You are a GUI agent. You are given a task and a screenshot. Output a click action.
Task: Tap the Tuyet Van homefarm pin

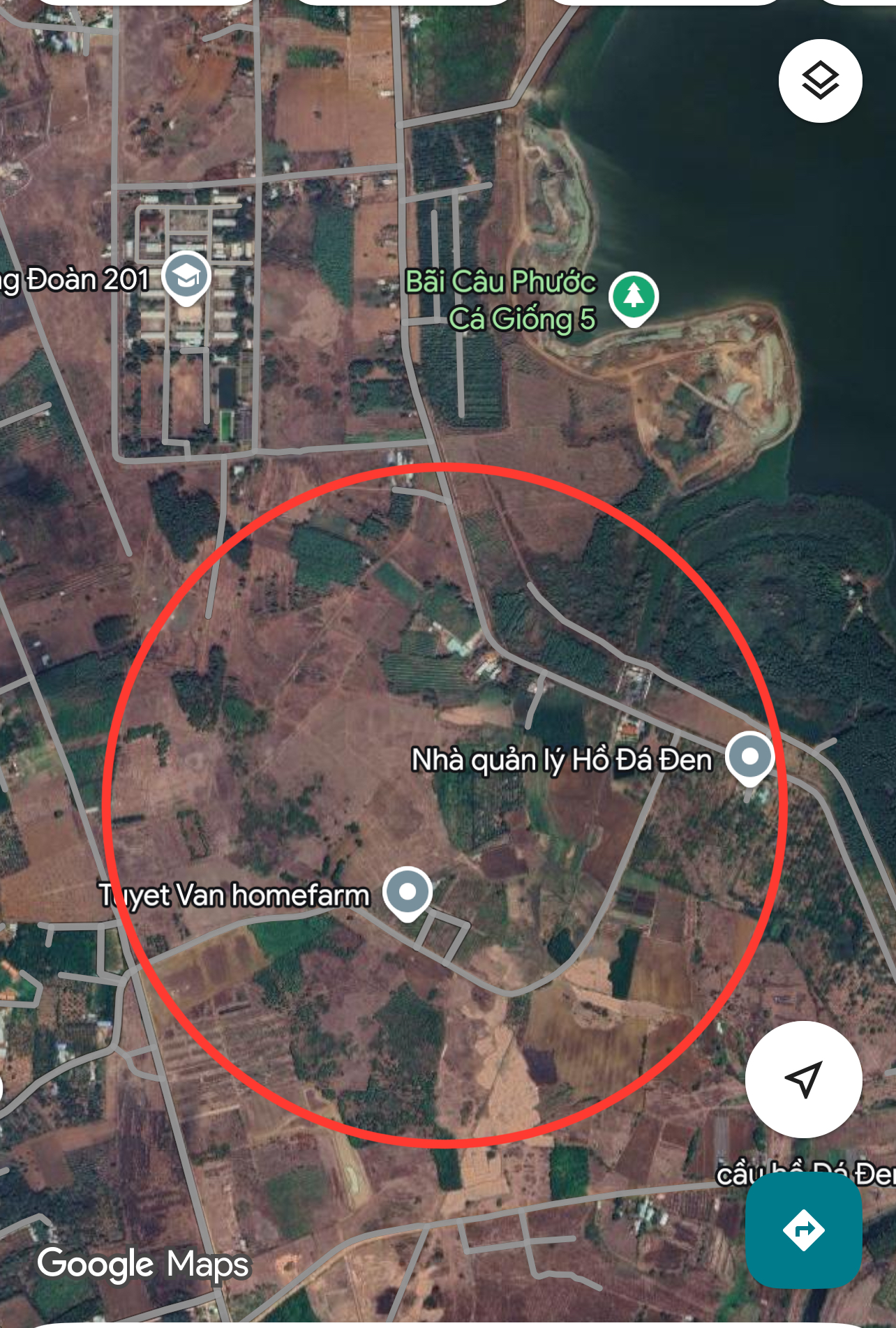408,893
